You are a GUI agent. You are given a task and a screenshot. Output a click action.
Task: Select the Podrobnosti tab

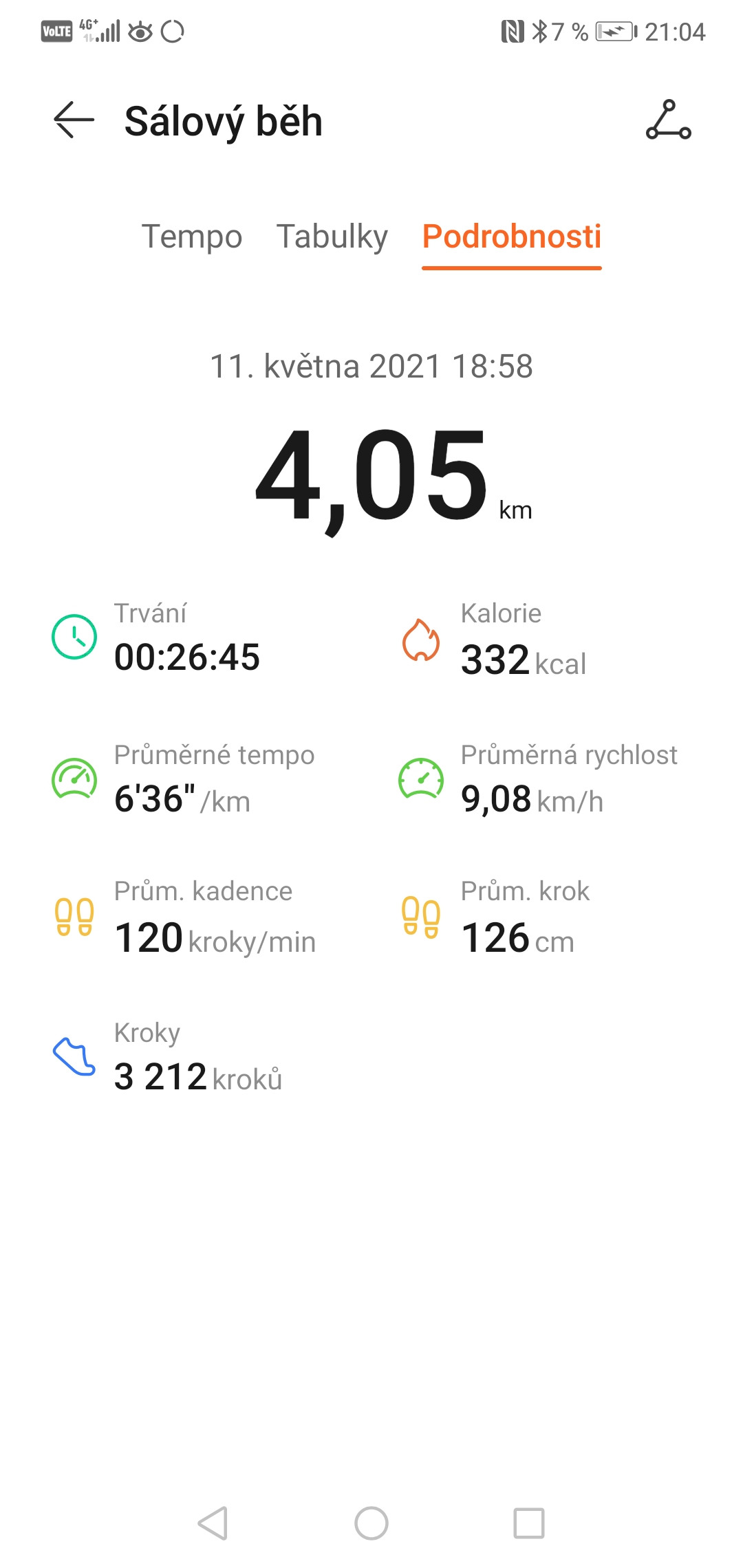click(512, 237)
